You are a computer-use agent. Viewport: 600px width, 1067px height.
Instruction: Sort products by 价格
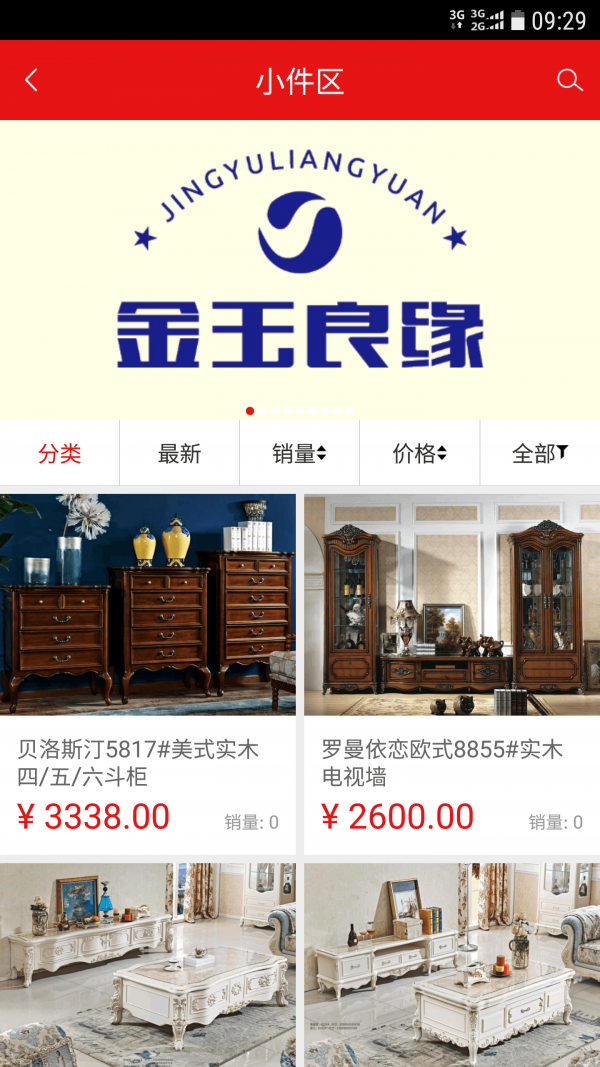coord(420,454)
